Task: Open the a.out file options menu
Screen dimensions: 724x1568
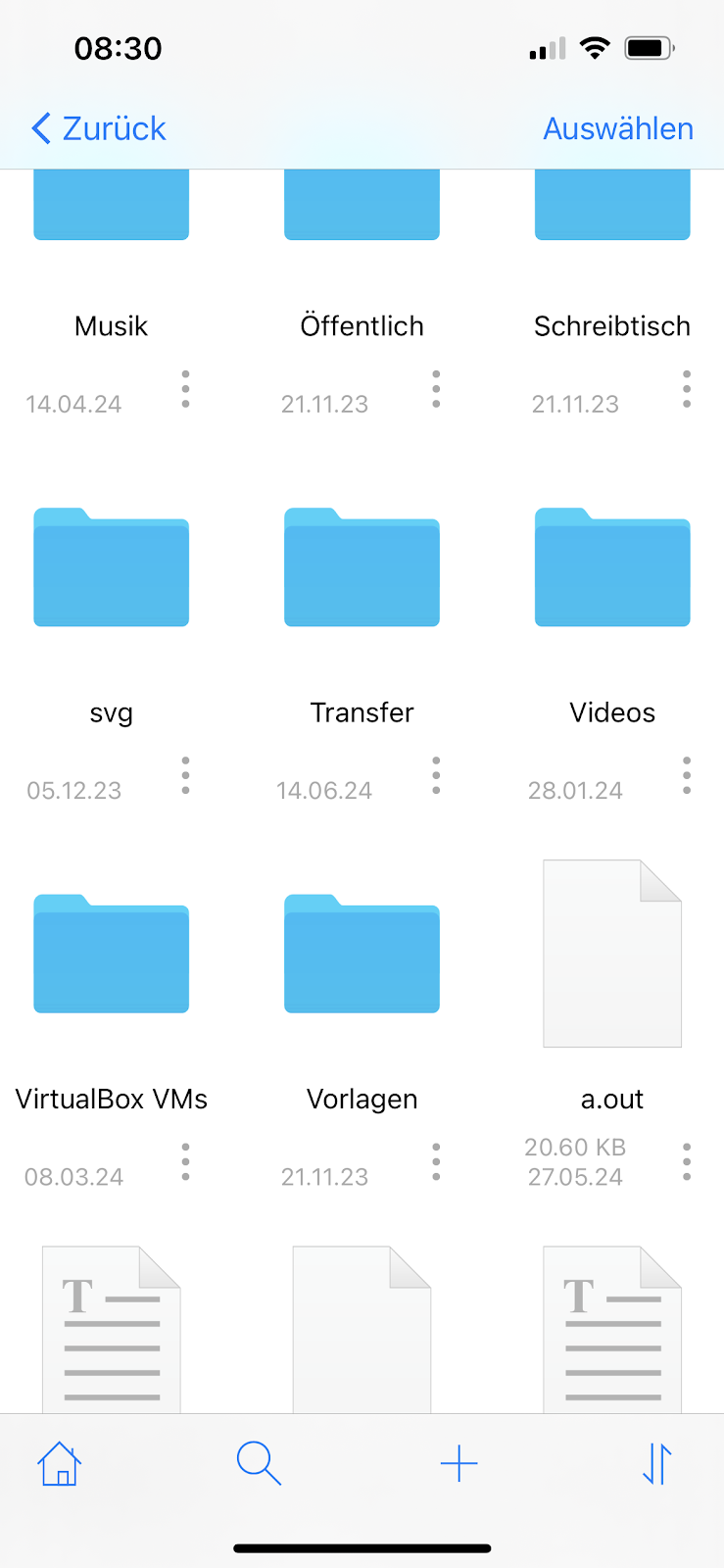Action: coord(687,1161)
